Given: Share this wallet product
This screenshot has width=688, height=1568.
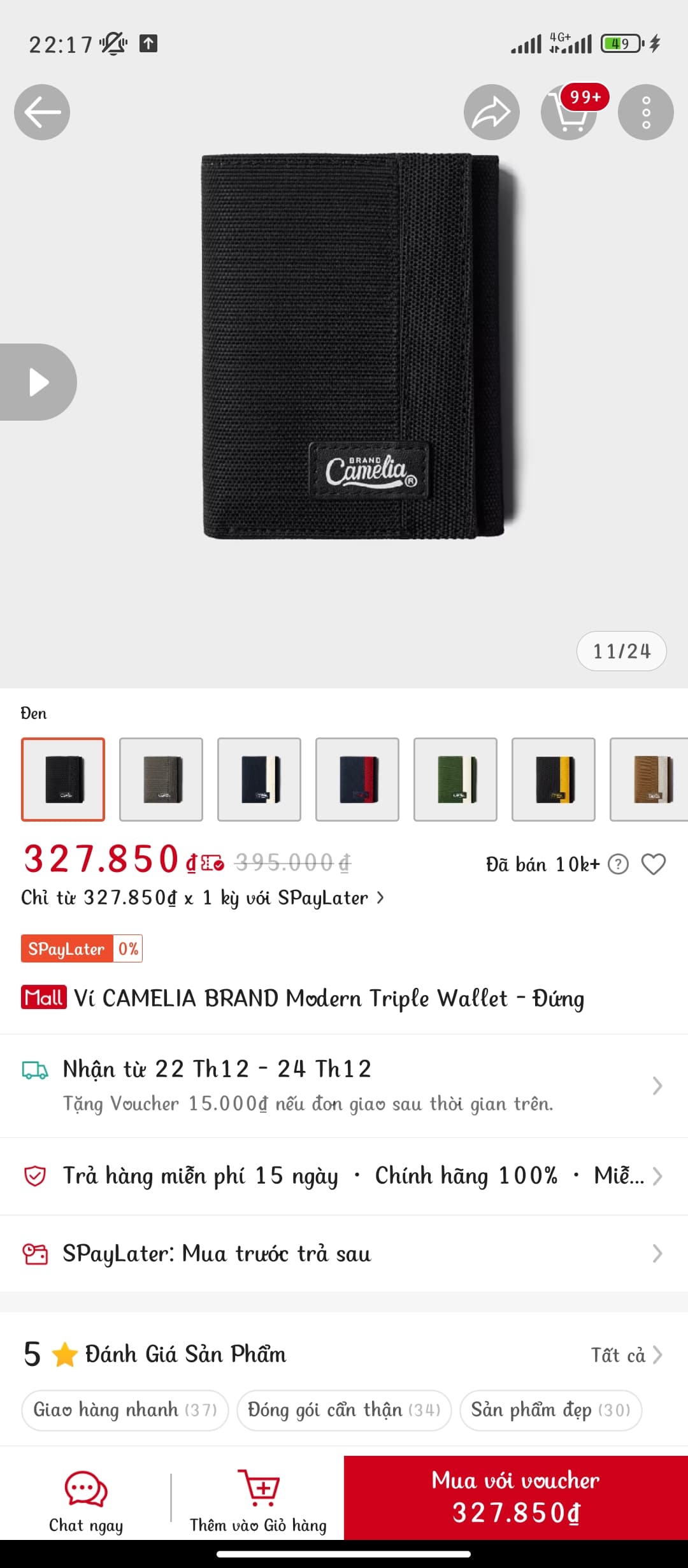Looking at the screenshot, I should click(491, 112).
